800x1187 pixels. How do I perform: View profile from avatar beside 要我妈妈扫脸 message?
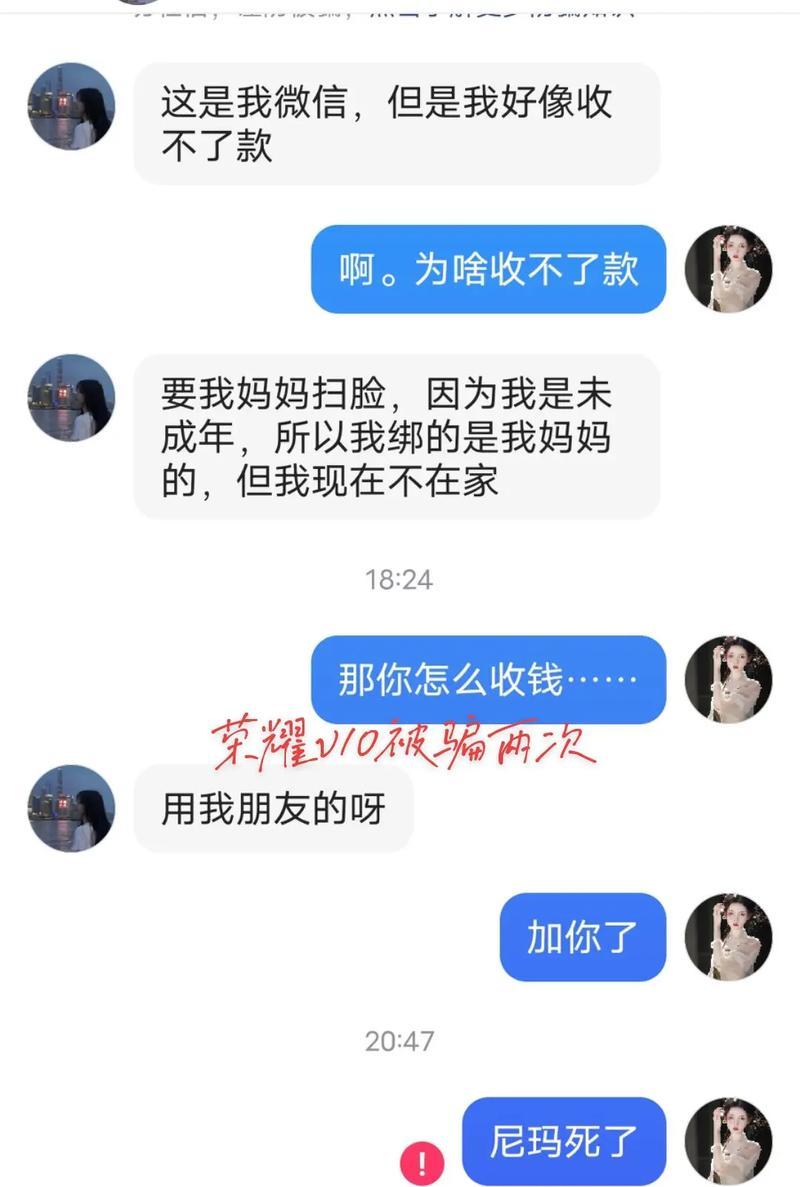[x=71, y=398]
